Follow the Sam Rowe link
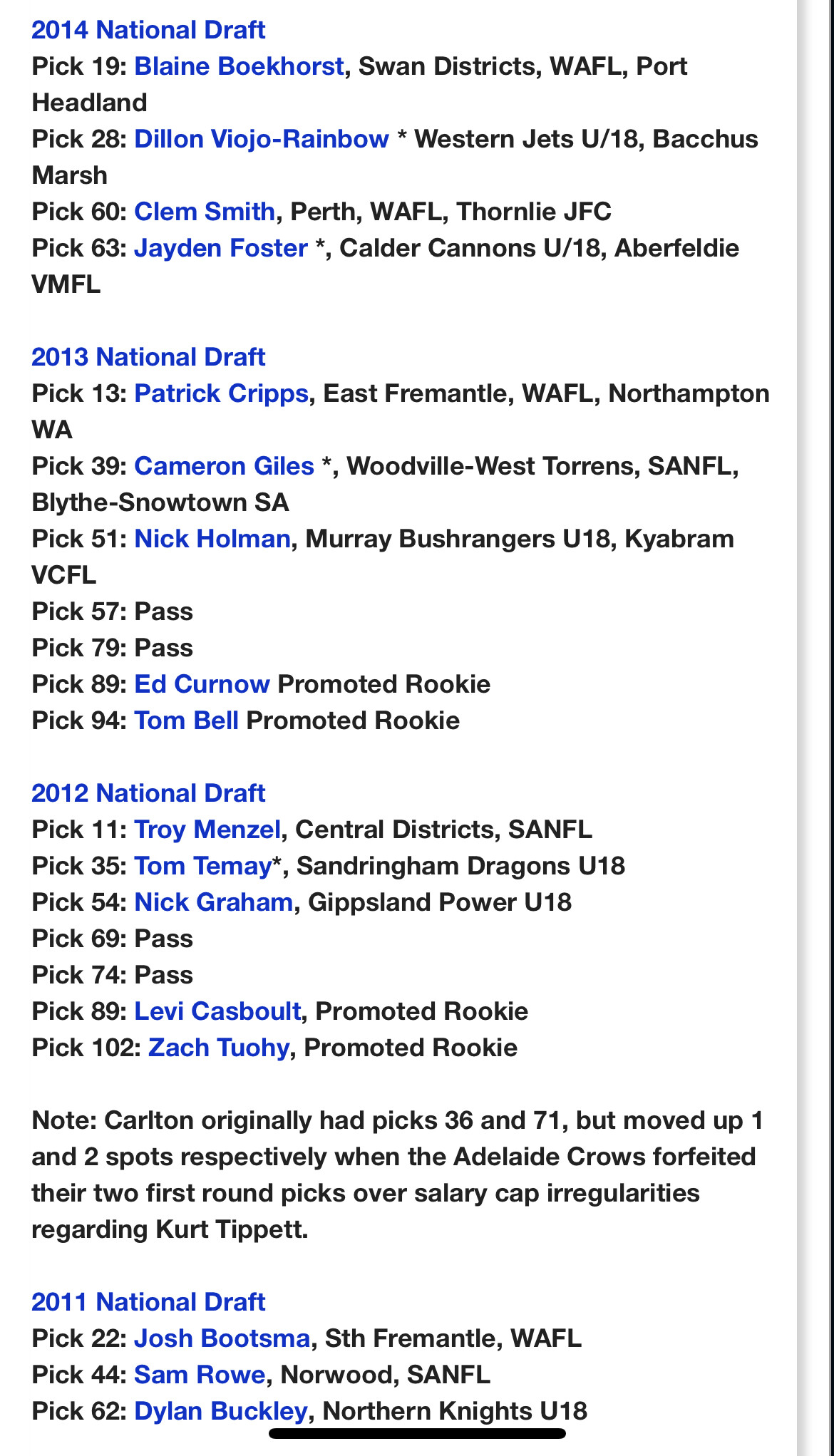Image resolution: width=834 pixels, height=1456 pixels. point(200,1375)
